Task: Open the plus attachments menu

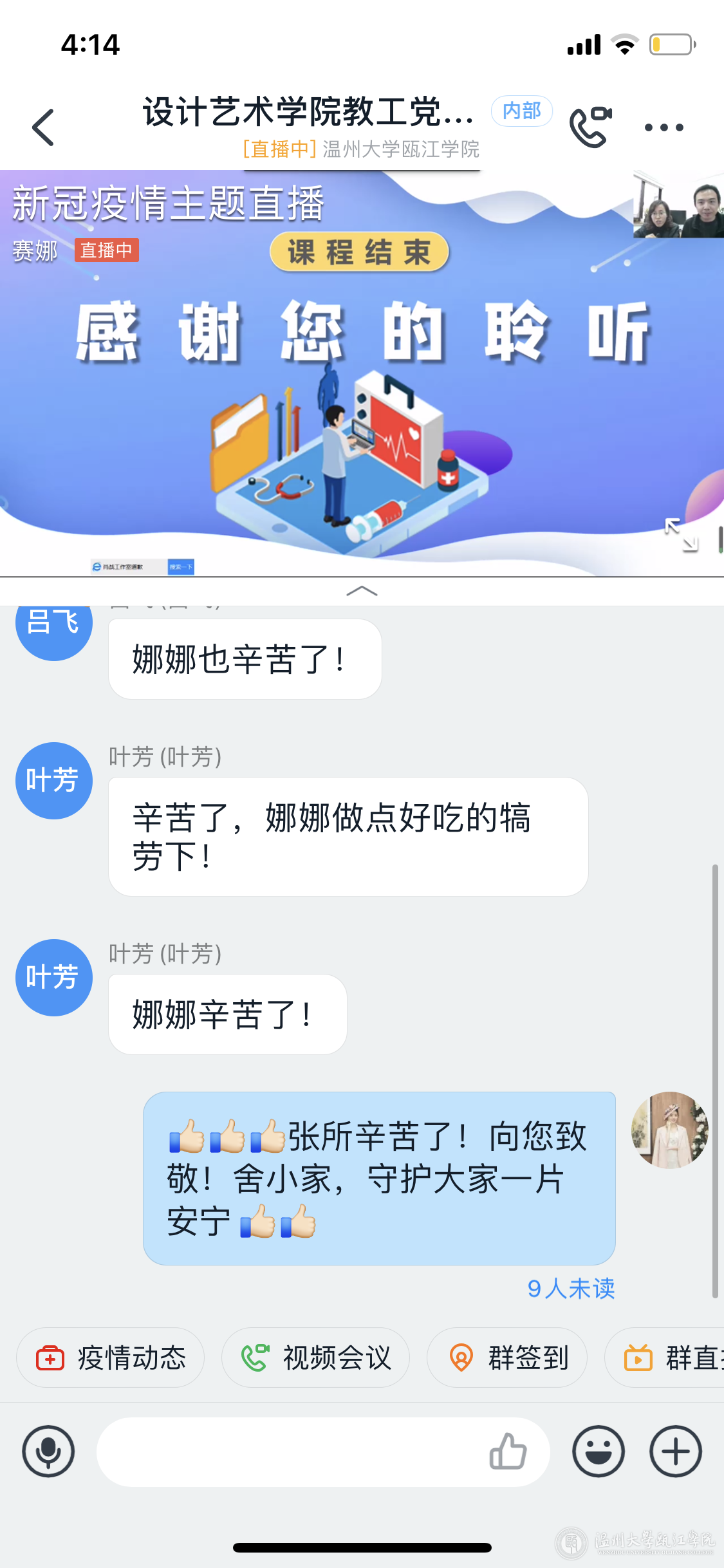Action: [x=675, y=1451]
